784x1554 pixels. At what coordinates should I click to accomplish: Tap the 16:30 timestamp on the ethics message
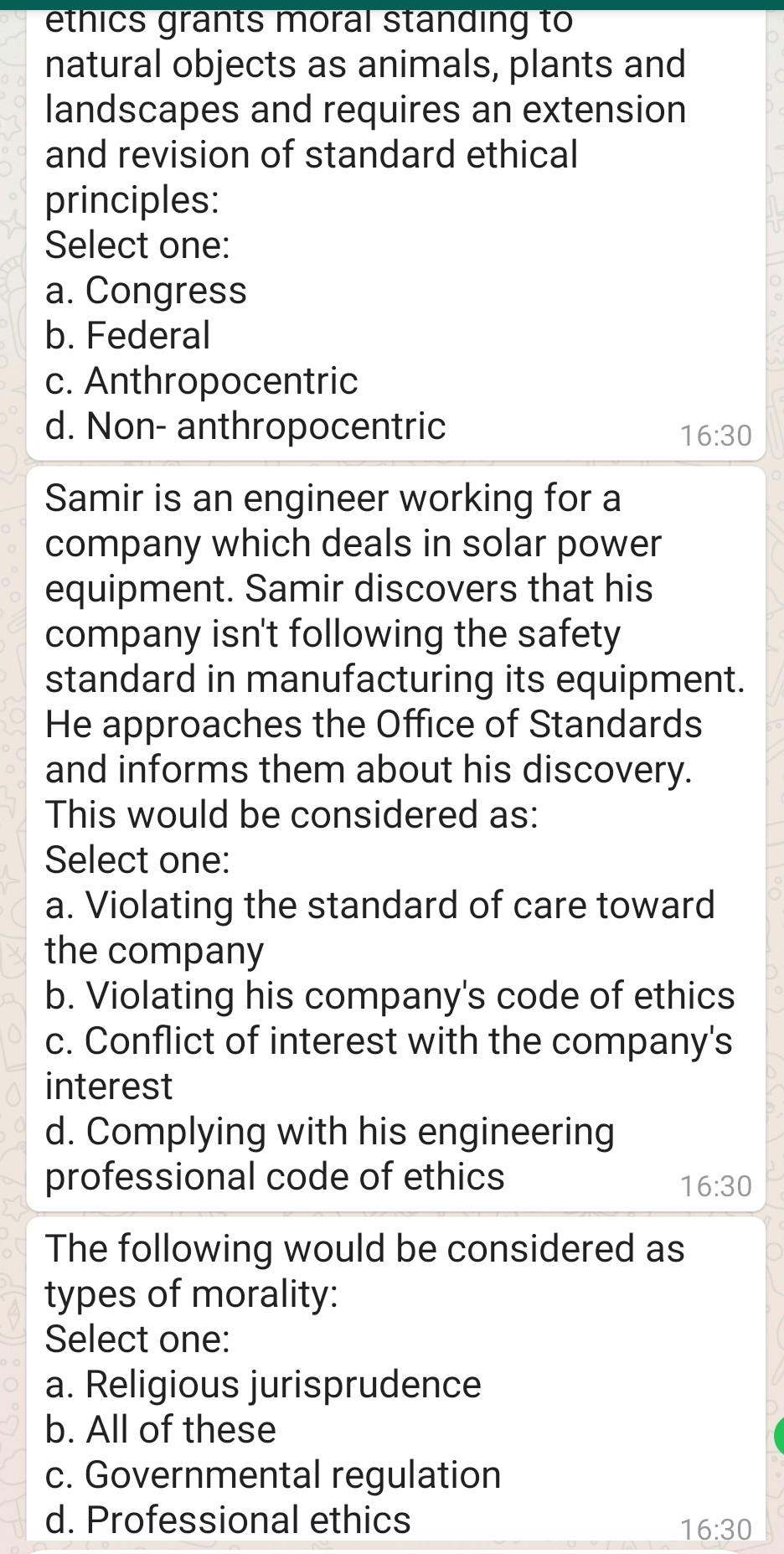click(x=716, y=435)
